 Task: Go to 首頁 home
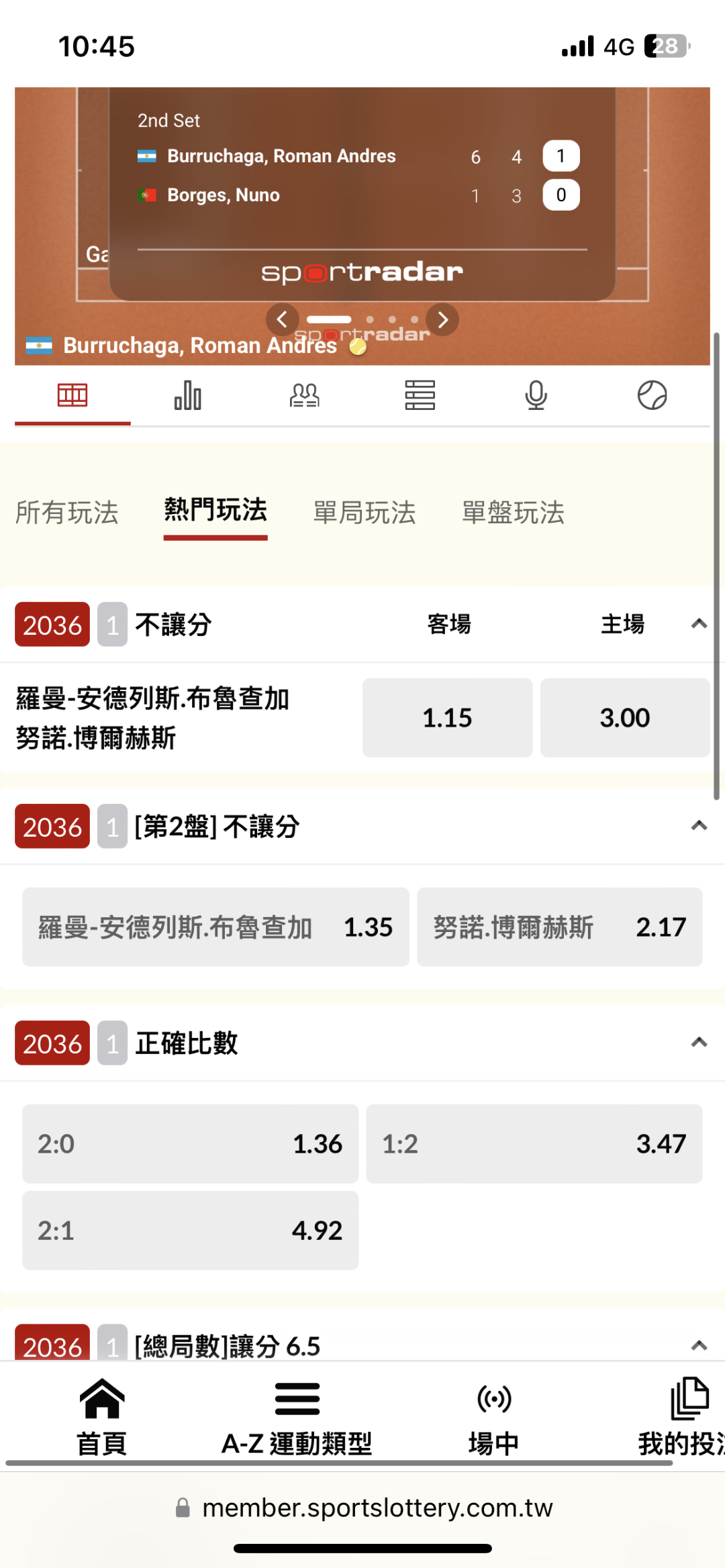(102, 1416)
